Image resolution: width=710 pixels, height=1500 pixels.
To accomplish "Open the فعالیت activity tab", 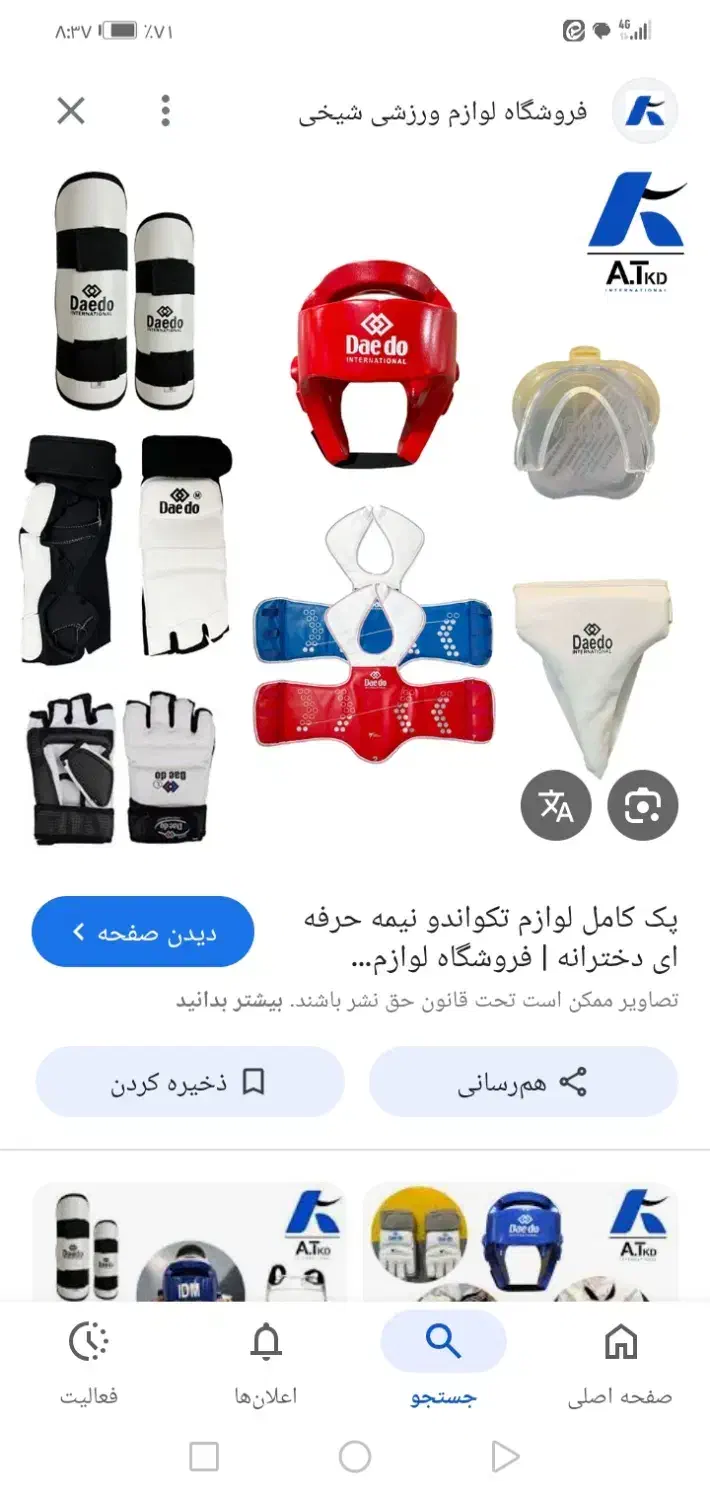I will [89, 1360].
